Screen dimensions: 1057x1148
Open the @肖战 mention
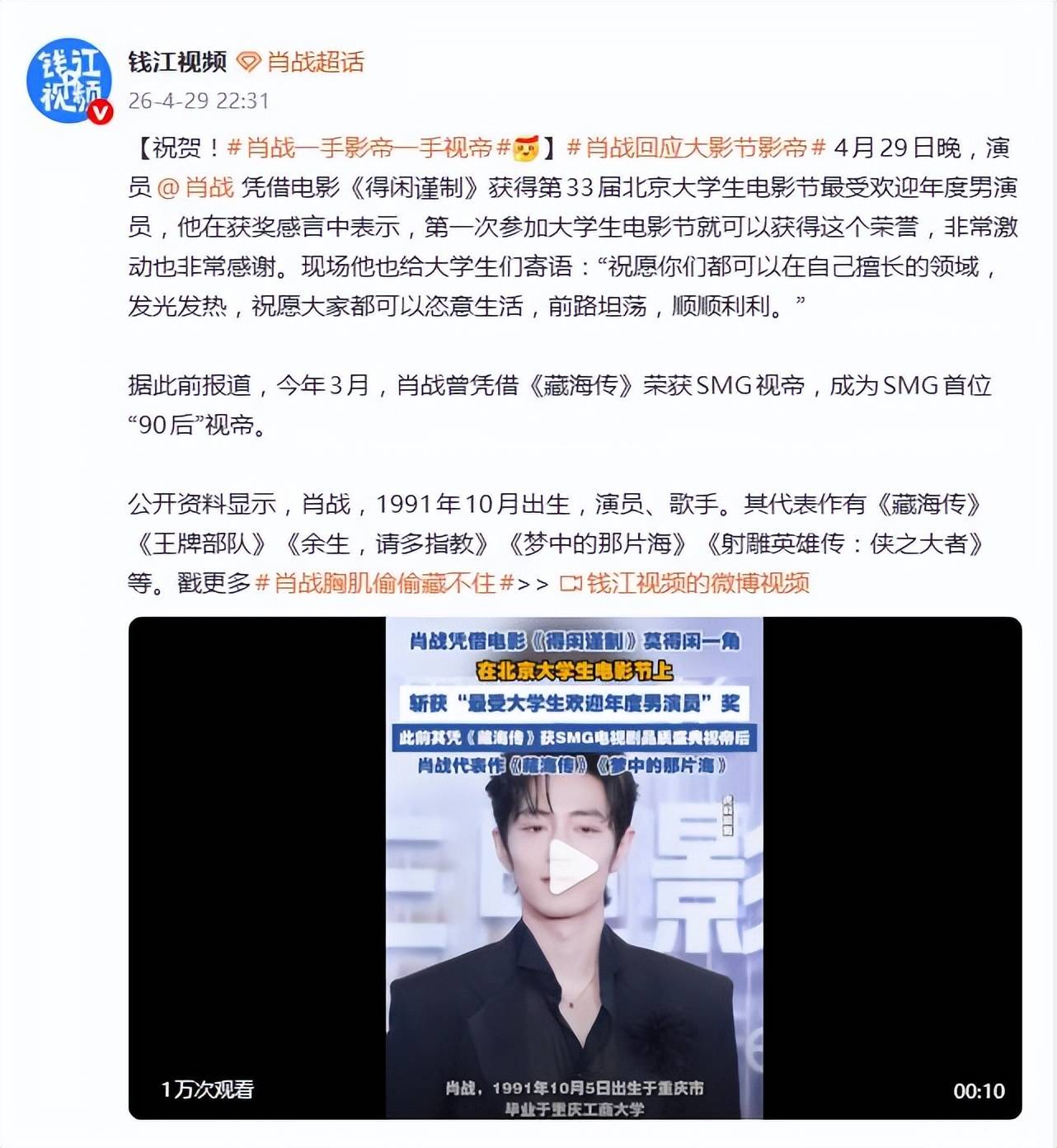(x=195, y=187)
